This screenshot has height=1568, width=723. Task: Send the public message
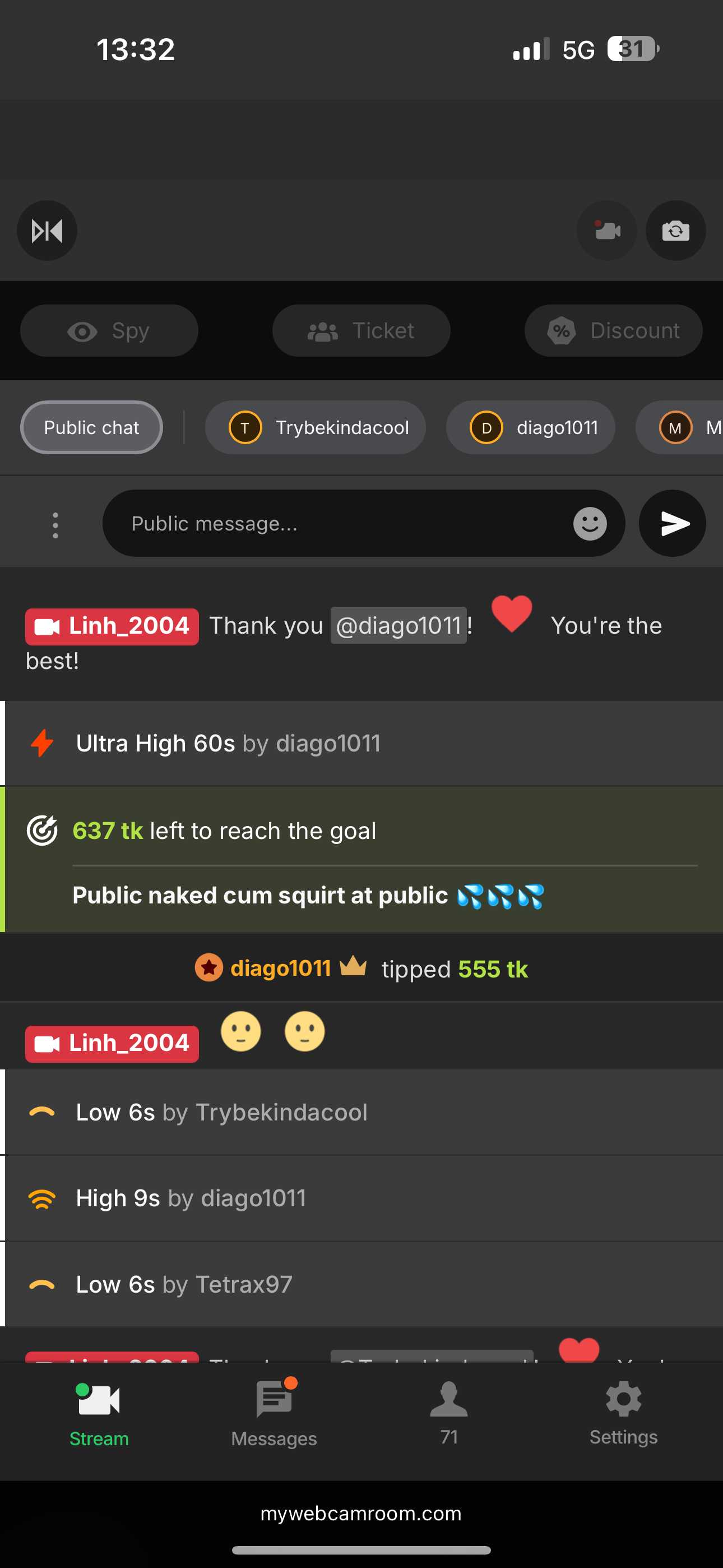(673, 523)
